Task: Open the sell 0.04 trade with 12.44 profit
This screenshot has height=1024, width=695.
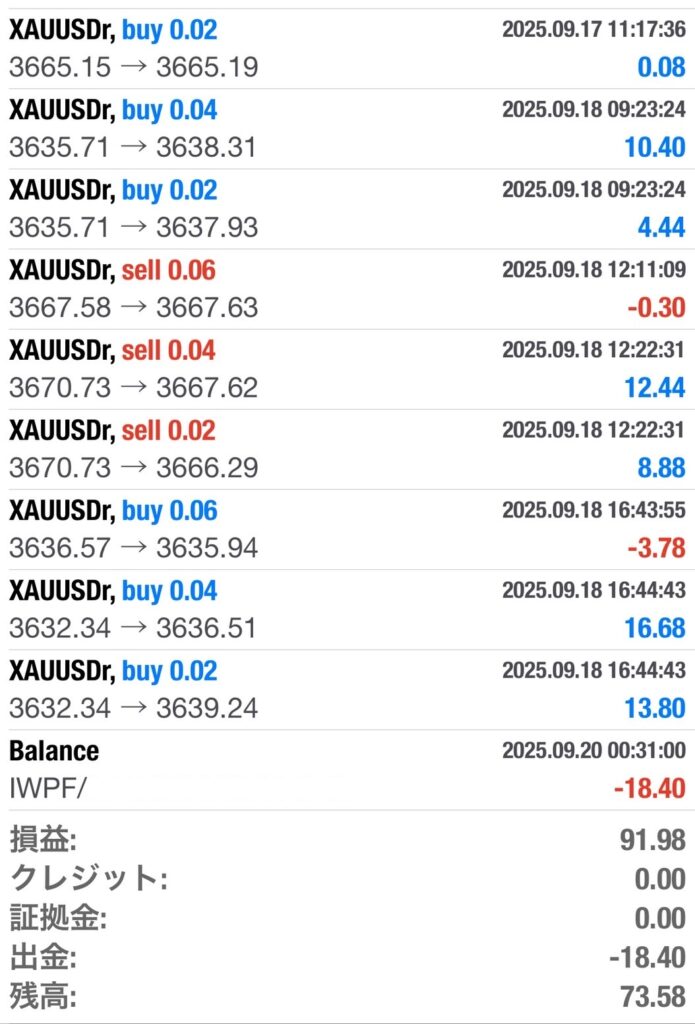Action: coord(347,369)
